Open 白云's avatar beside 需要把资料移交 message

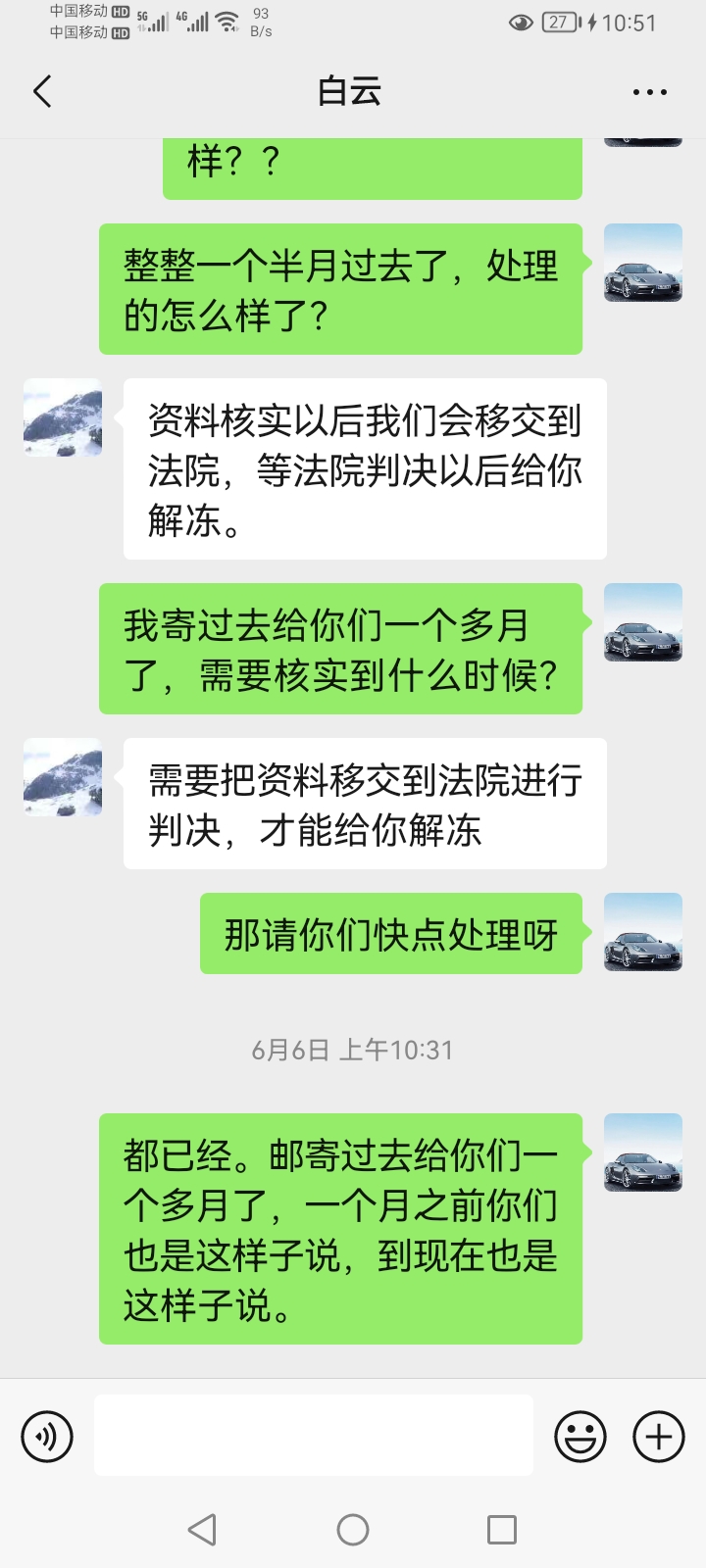[x=63, y=777]
